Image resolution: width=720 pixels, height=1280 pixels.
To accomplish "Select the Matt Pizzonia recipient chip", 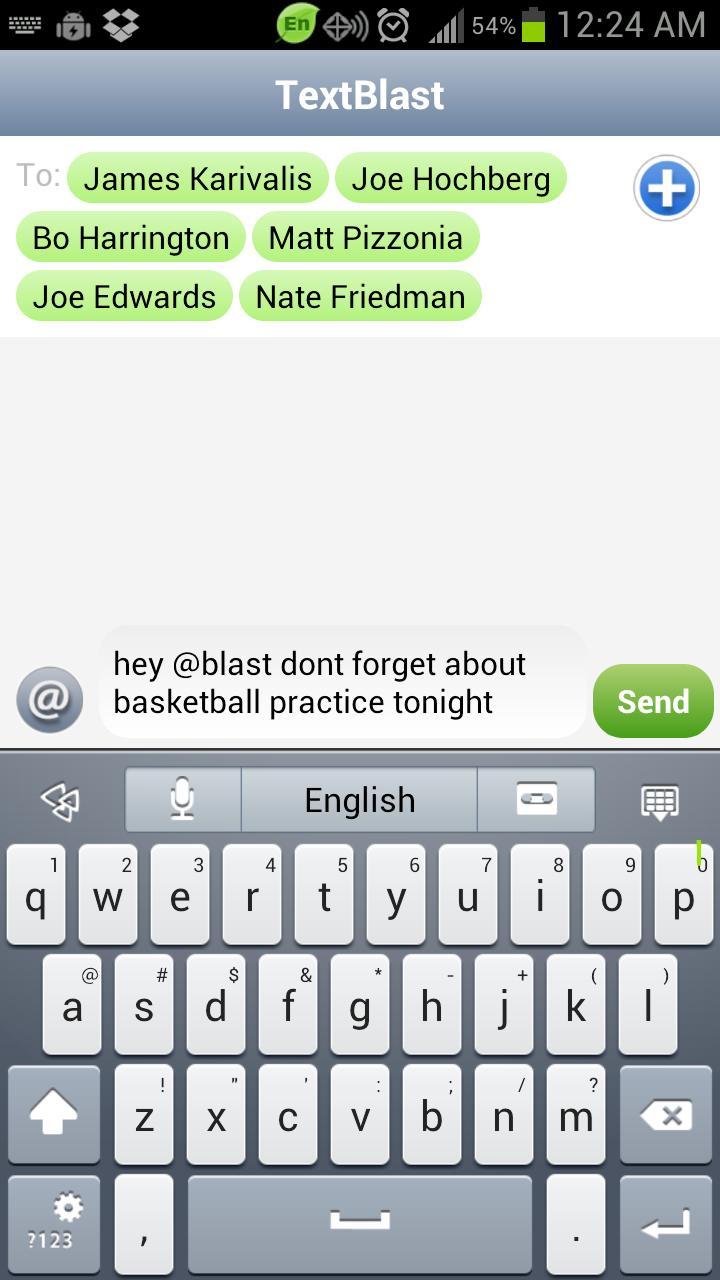I will pyautogui.click(x=366, y=238).
